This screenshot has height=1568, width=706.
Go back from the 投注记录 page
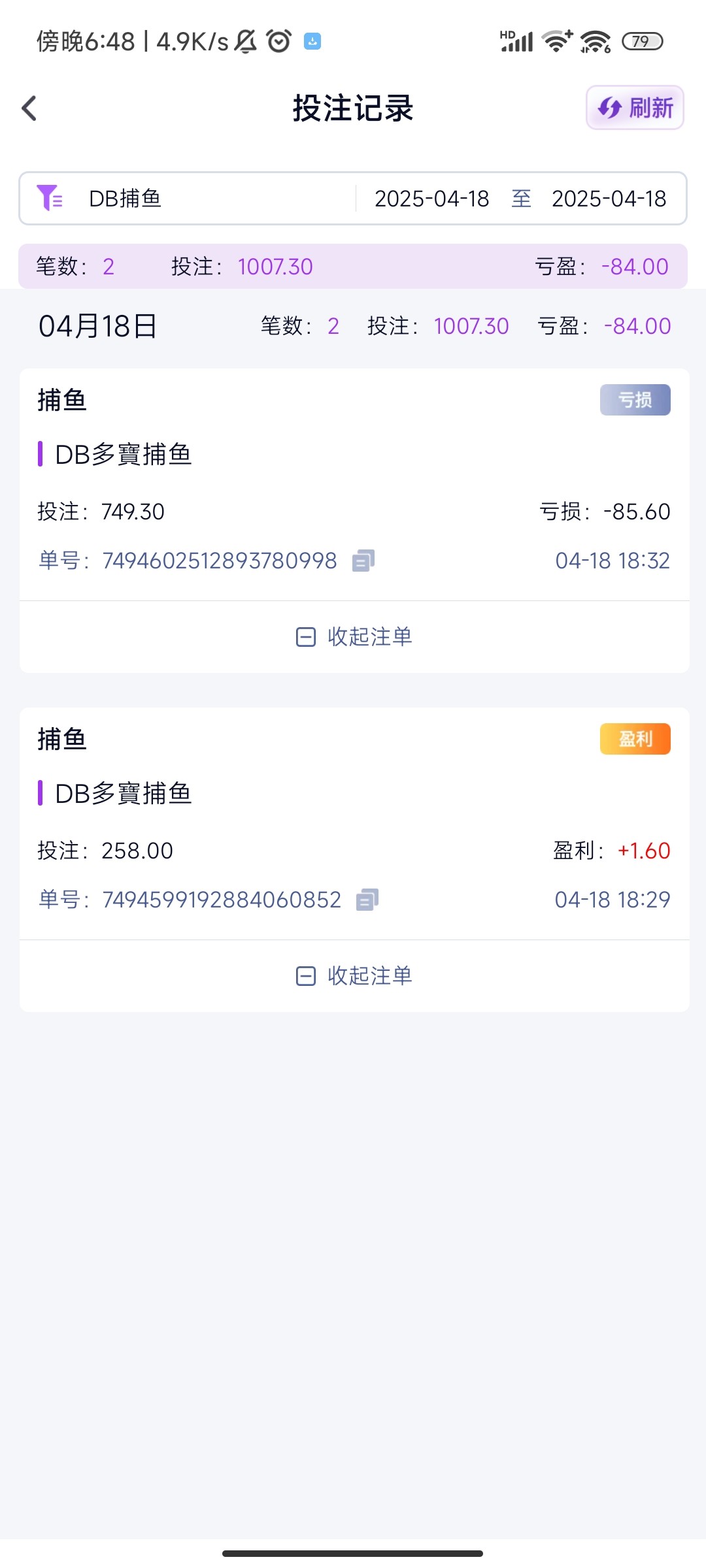pyautogui.click(x=29, y=108)
